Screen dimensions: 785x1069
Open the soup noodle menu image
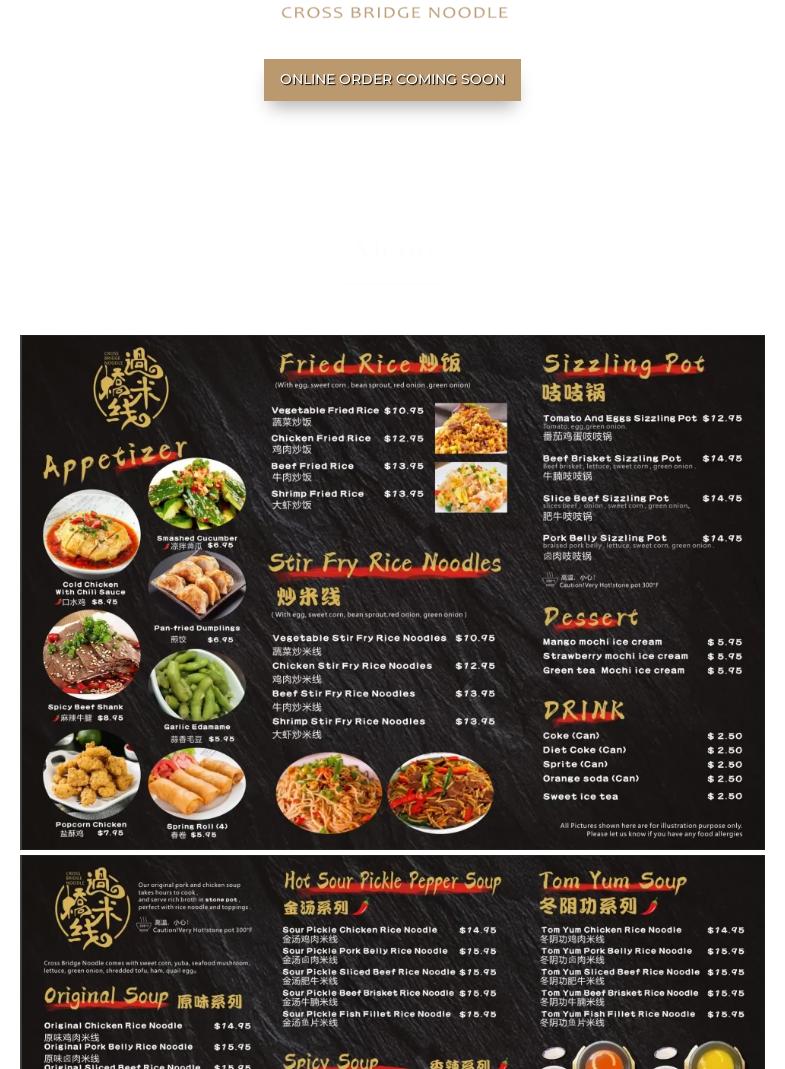(392, 962)
